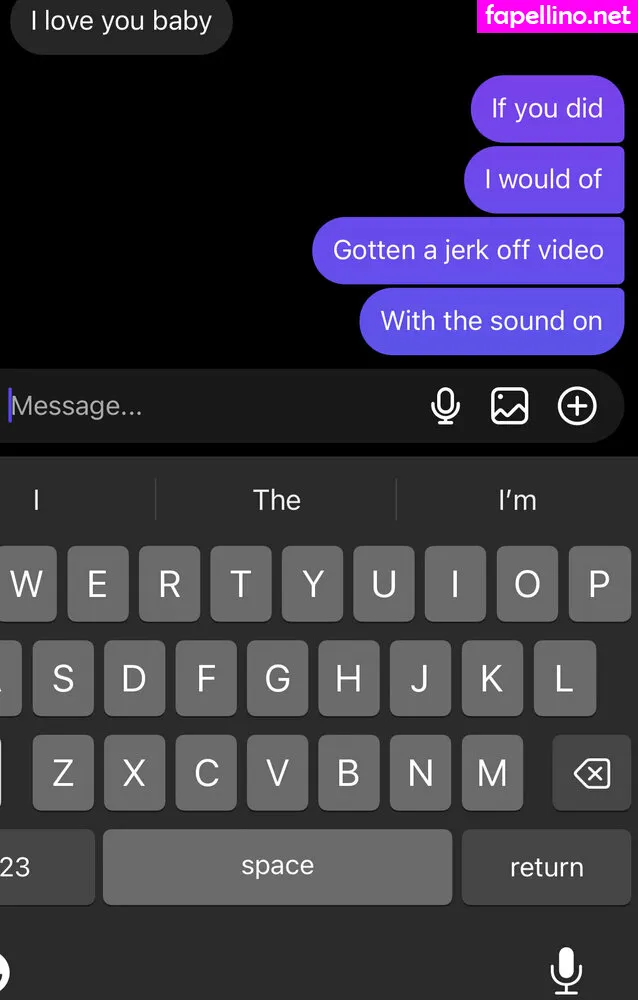This screenshot has width=638, height=1000.
Task: Start keyboard dictation microphone
Action: click(566, 968)
